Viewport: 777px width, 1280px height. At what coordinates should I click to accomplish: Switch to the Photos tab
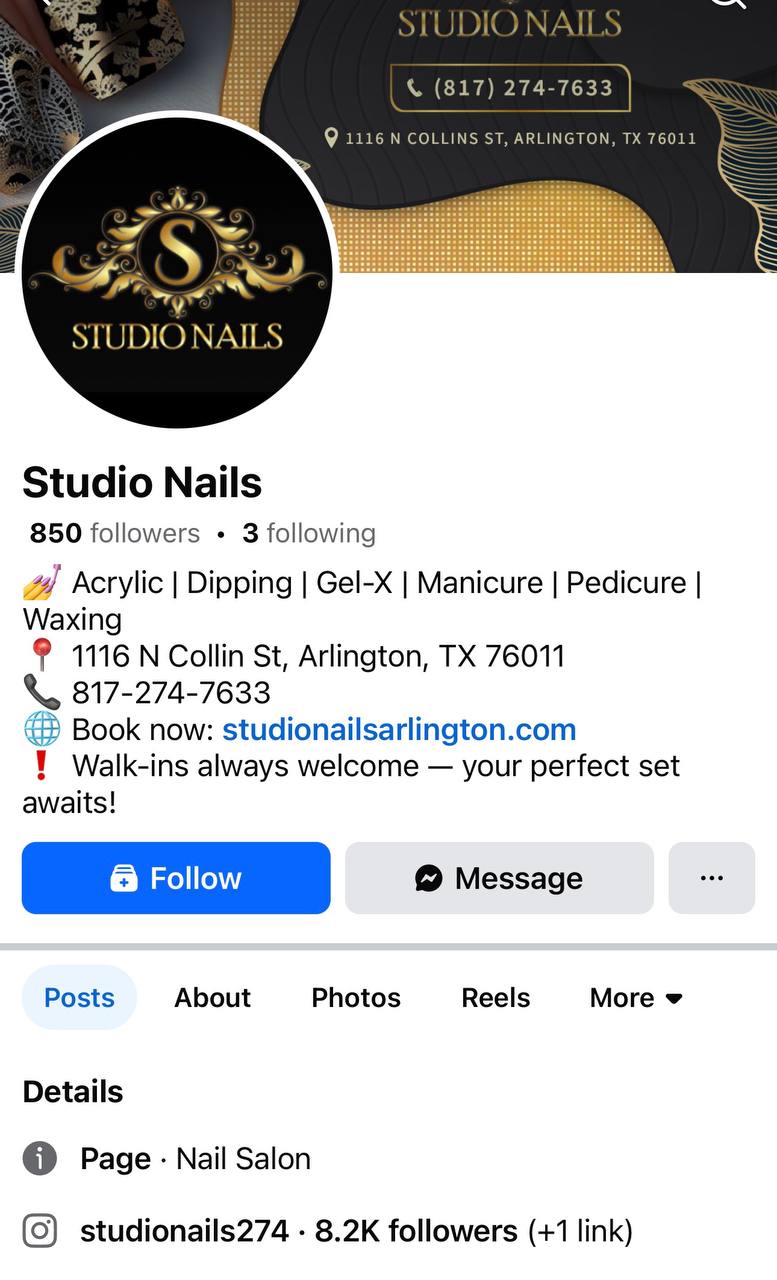point(356,997)
